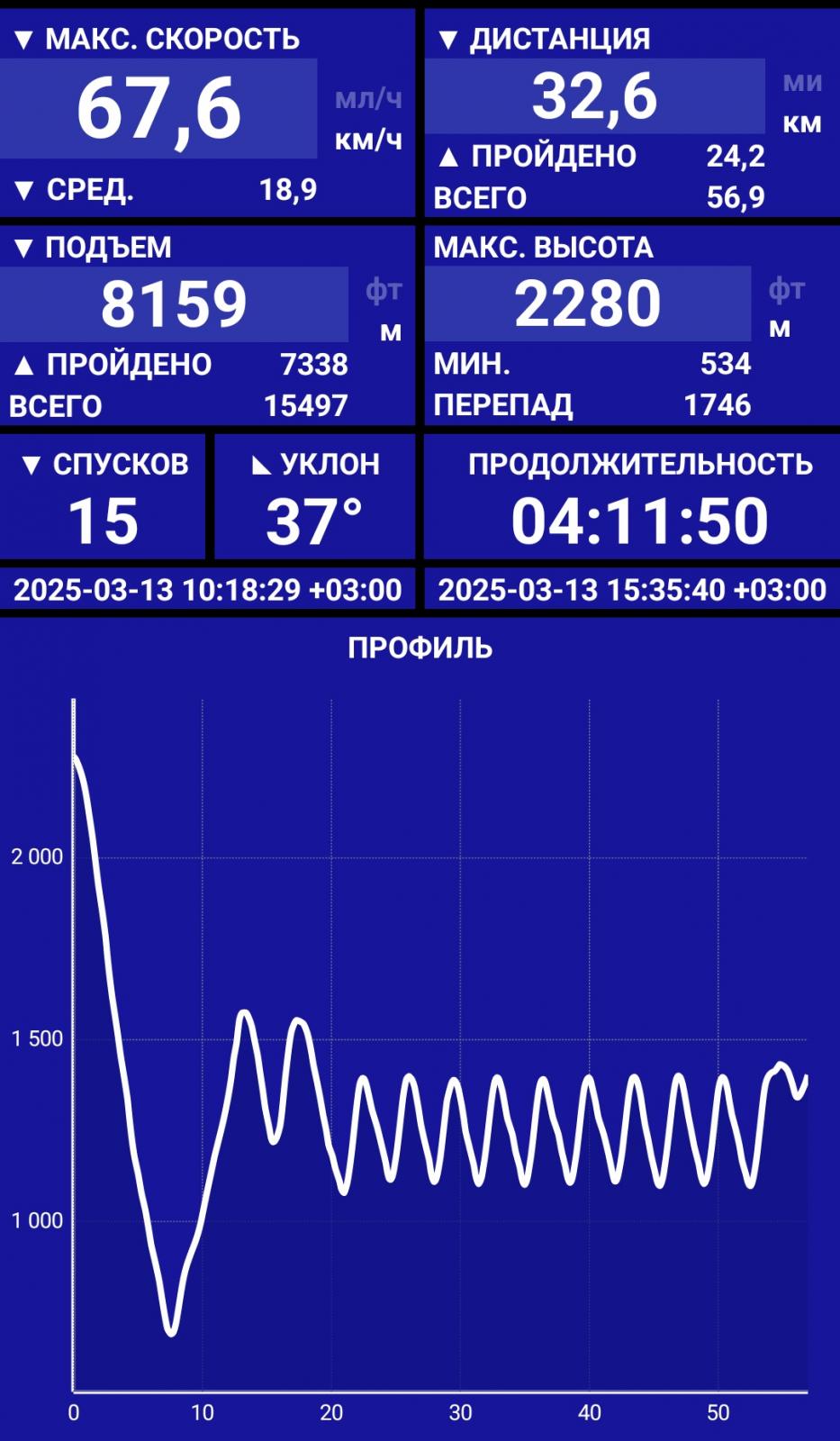Viewport: 840px width, 1441px height.
Task: Switch distance units to ми
Action: [x=802, y=82]
